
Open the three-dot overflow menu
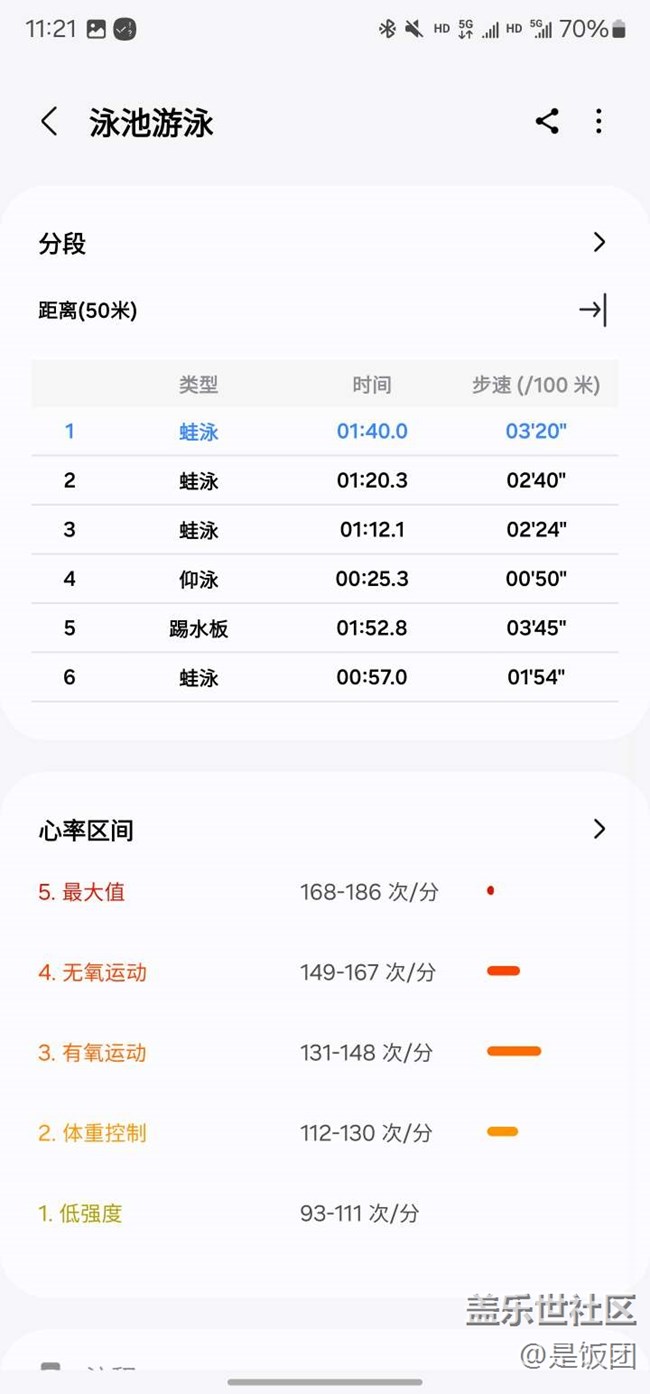point(599,122)
